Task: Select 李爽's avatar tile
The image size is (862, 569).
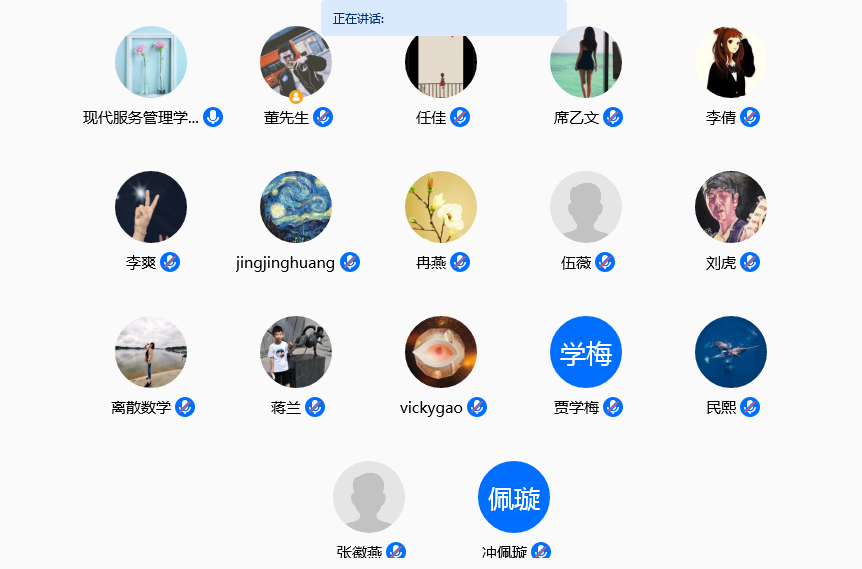Action: coord(150,207)
